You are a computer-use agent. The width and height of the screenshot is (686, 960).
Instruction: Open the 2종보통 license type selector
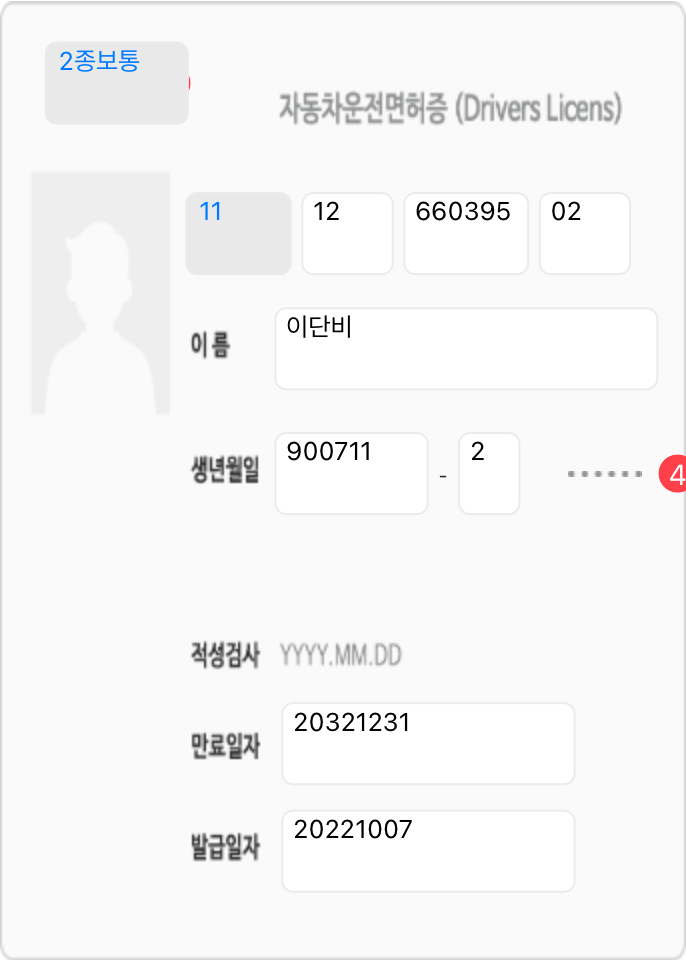[116, 83]
